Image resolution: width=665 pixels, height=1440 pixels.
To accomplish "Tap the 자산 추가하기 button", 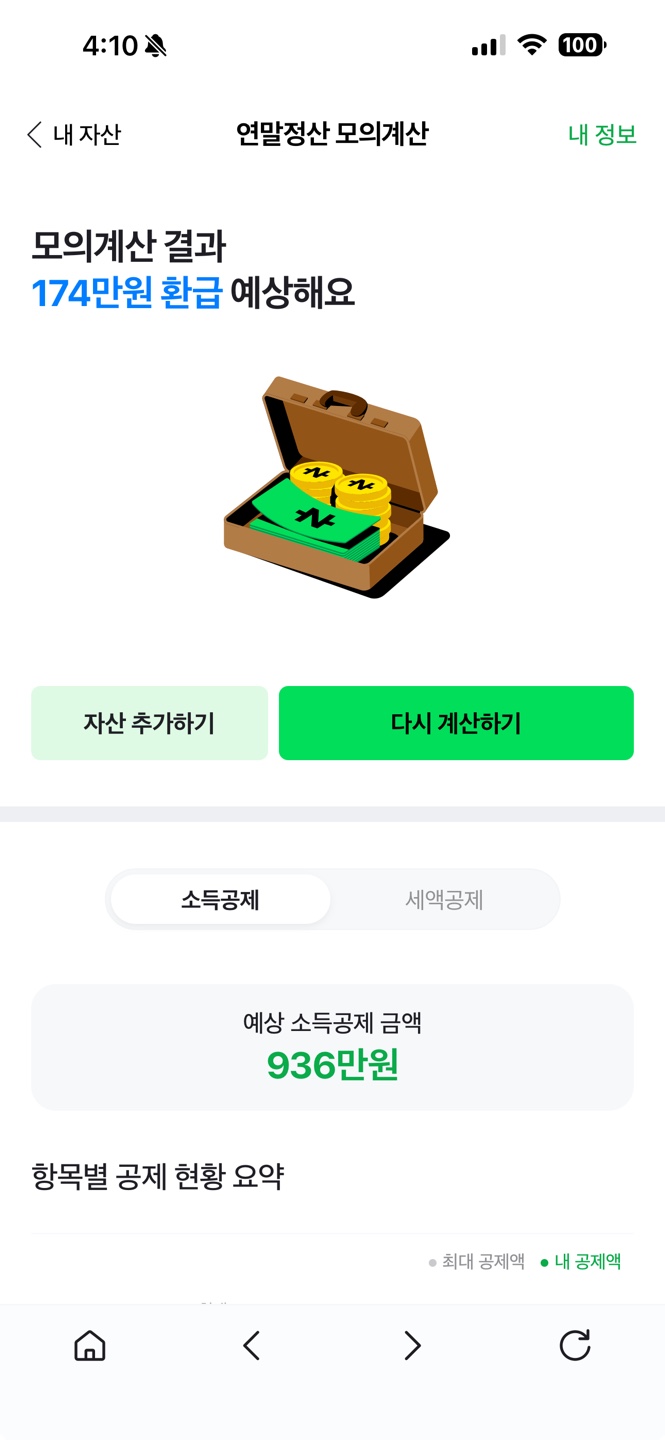I will point(149,723).
